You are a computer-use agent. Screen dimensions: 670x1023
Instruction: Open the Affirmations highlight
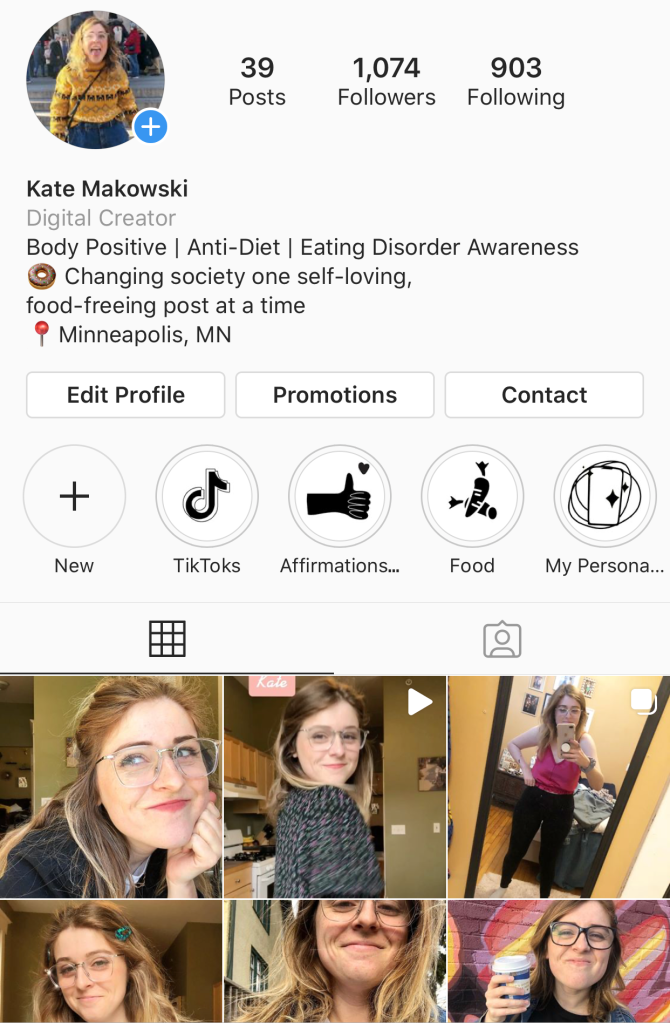pos(340,497)
